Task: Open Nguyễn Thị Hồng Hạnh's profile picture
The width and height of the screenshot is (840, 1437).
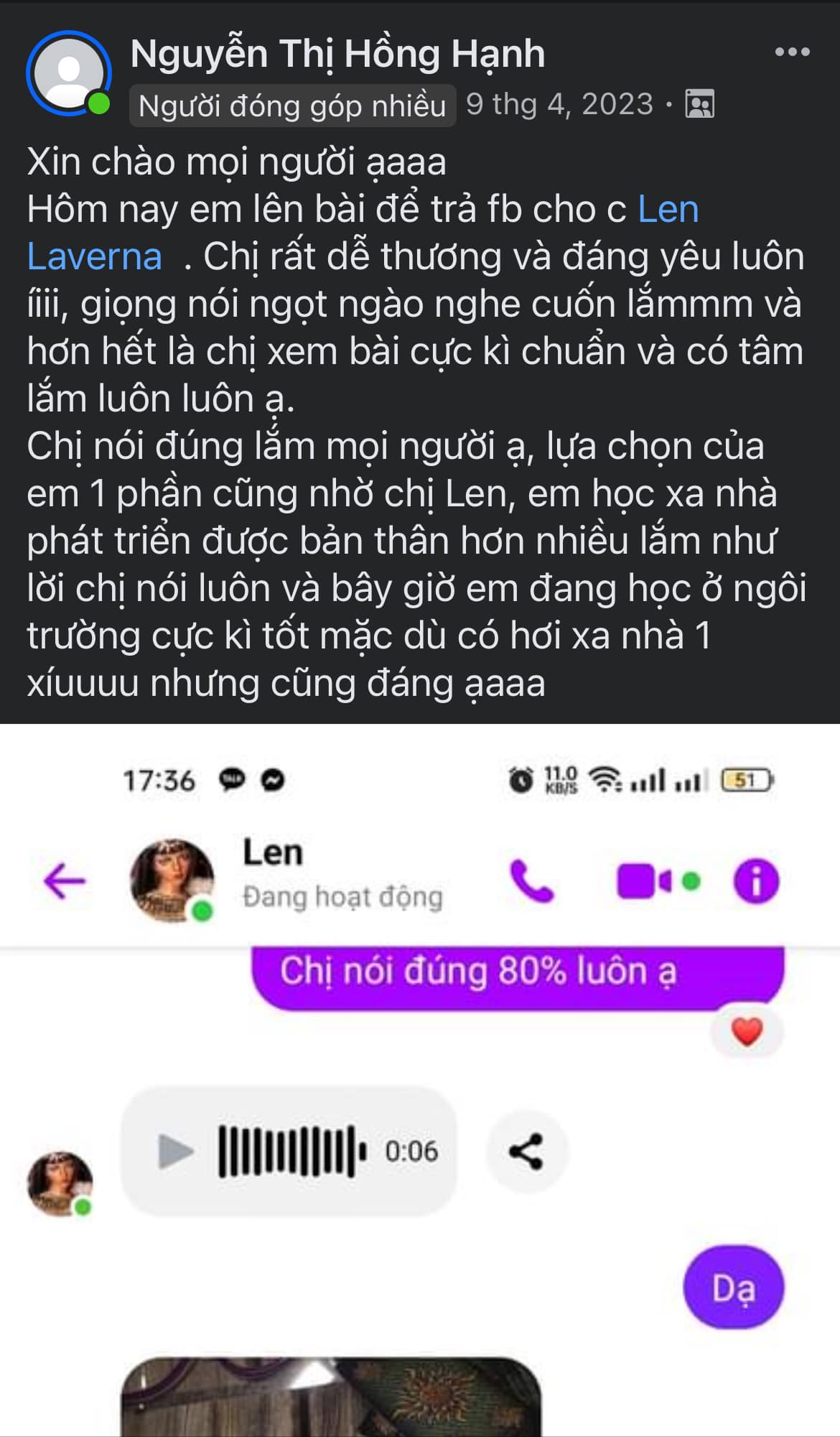Action: pyautogui.click(x=69, y=73)
